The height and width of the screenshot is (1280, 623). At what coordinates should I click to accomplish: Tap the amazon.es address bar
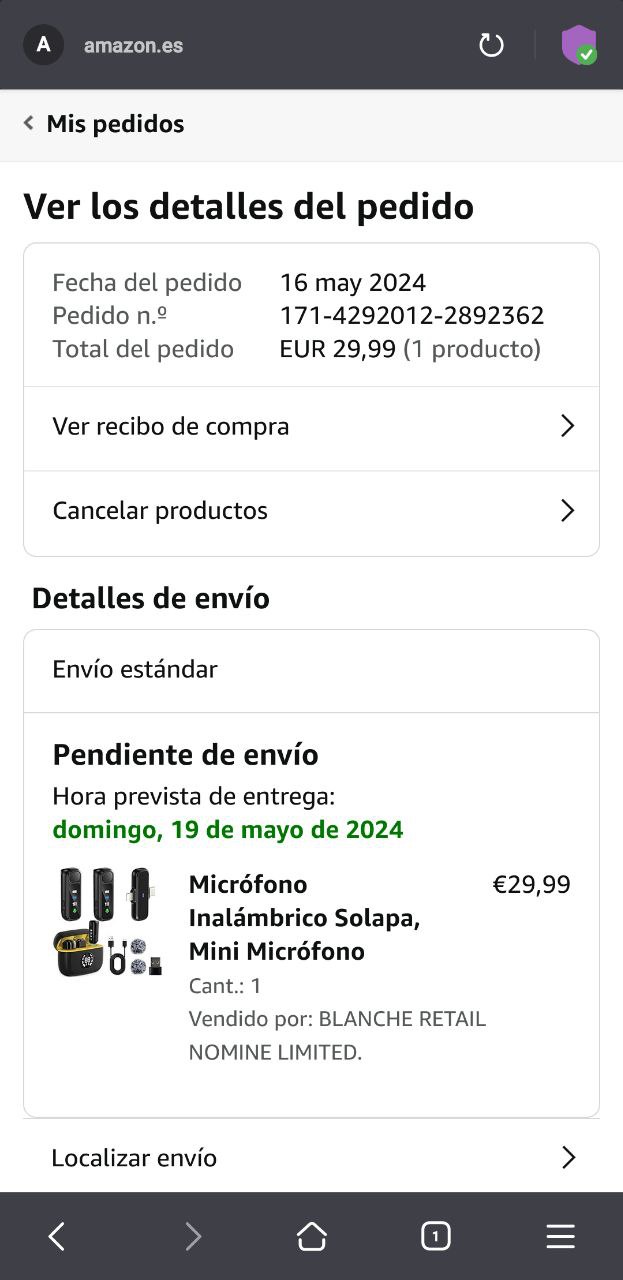[133, 45]
